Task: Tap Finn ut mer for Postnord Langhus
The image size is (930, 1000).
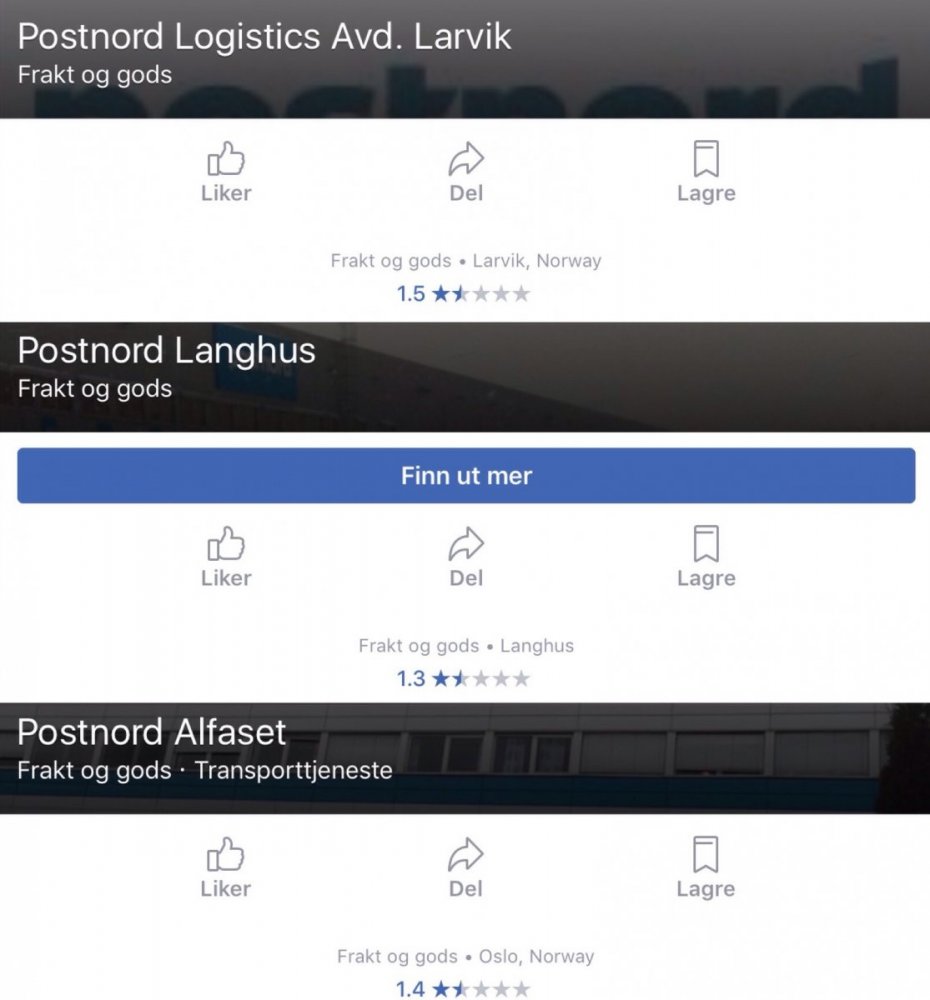Action: [466, 476]
